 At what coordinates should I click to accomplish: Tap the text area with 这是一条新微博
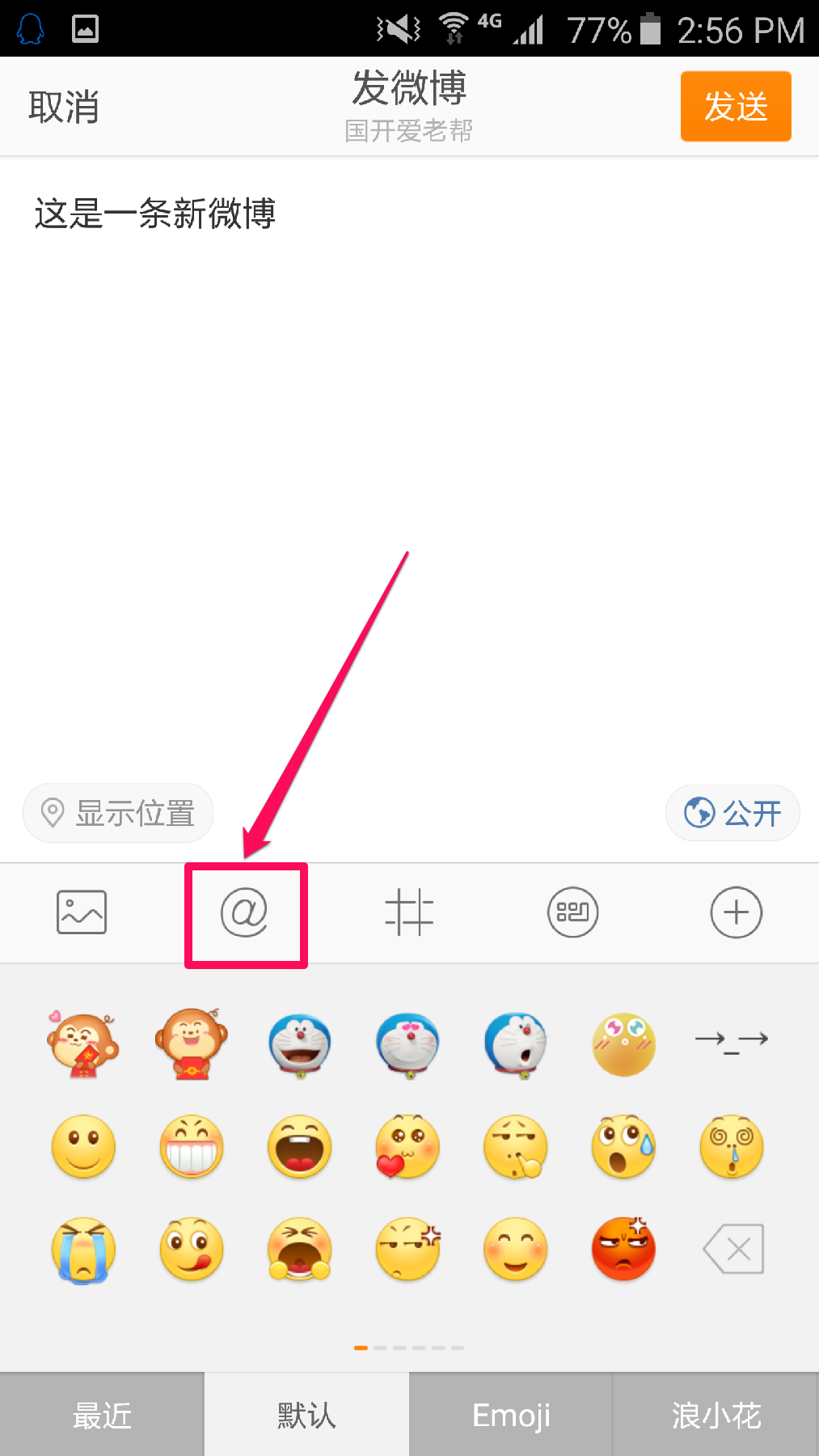click(x=155, y=214)
